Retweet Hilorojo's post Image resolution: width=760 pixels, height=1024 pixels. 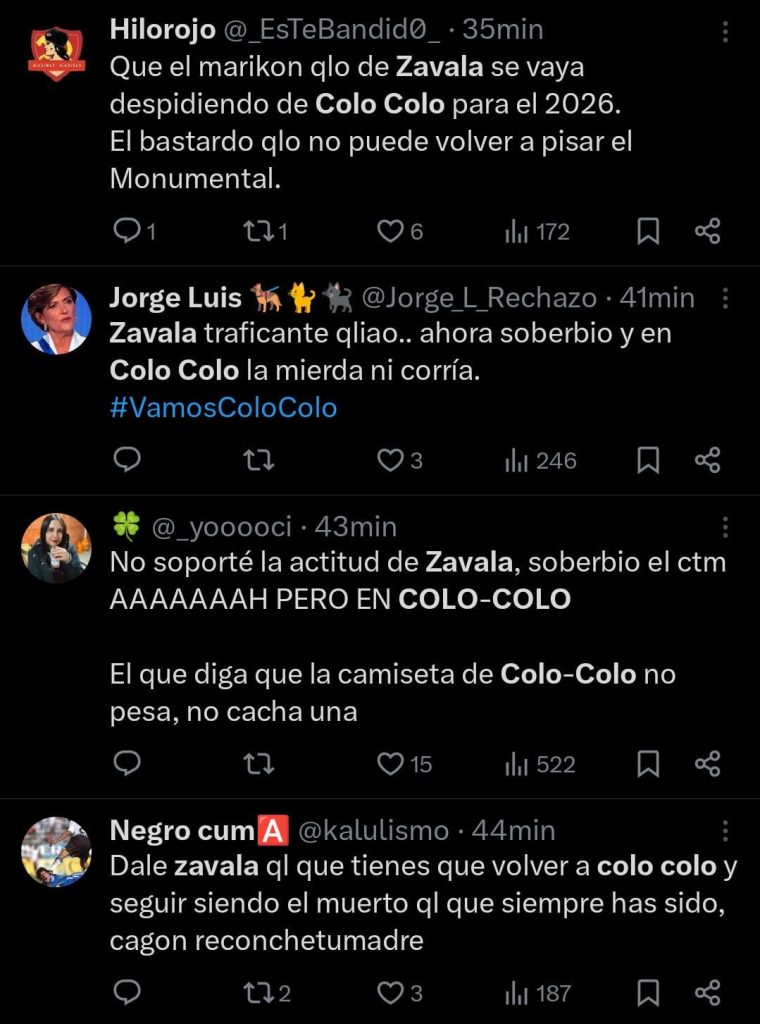tap(257, 232)
